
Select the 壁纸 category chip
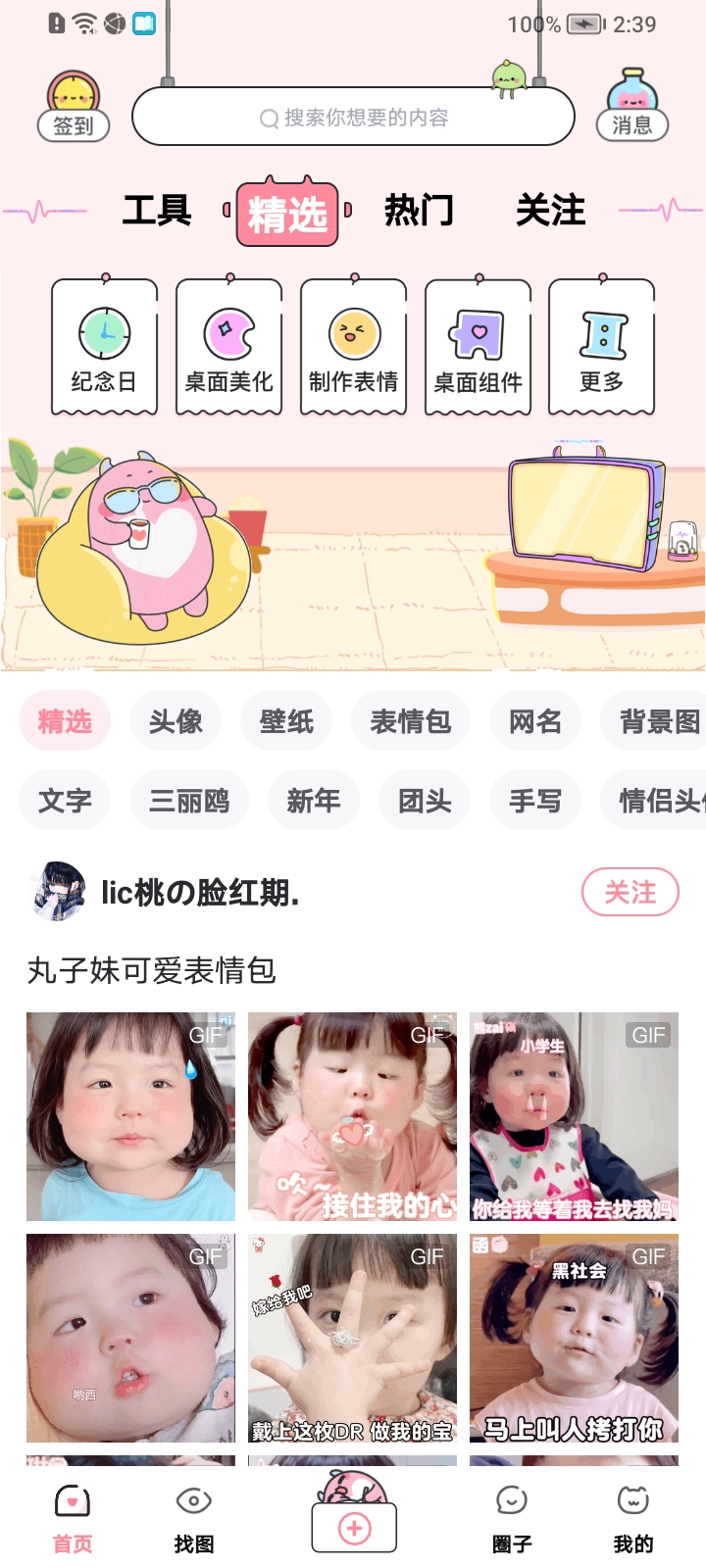(286, 721)
